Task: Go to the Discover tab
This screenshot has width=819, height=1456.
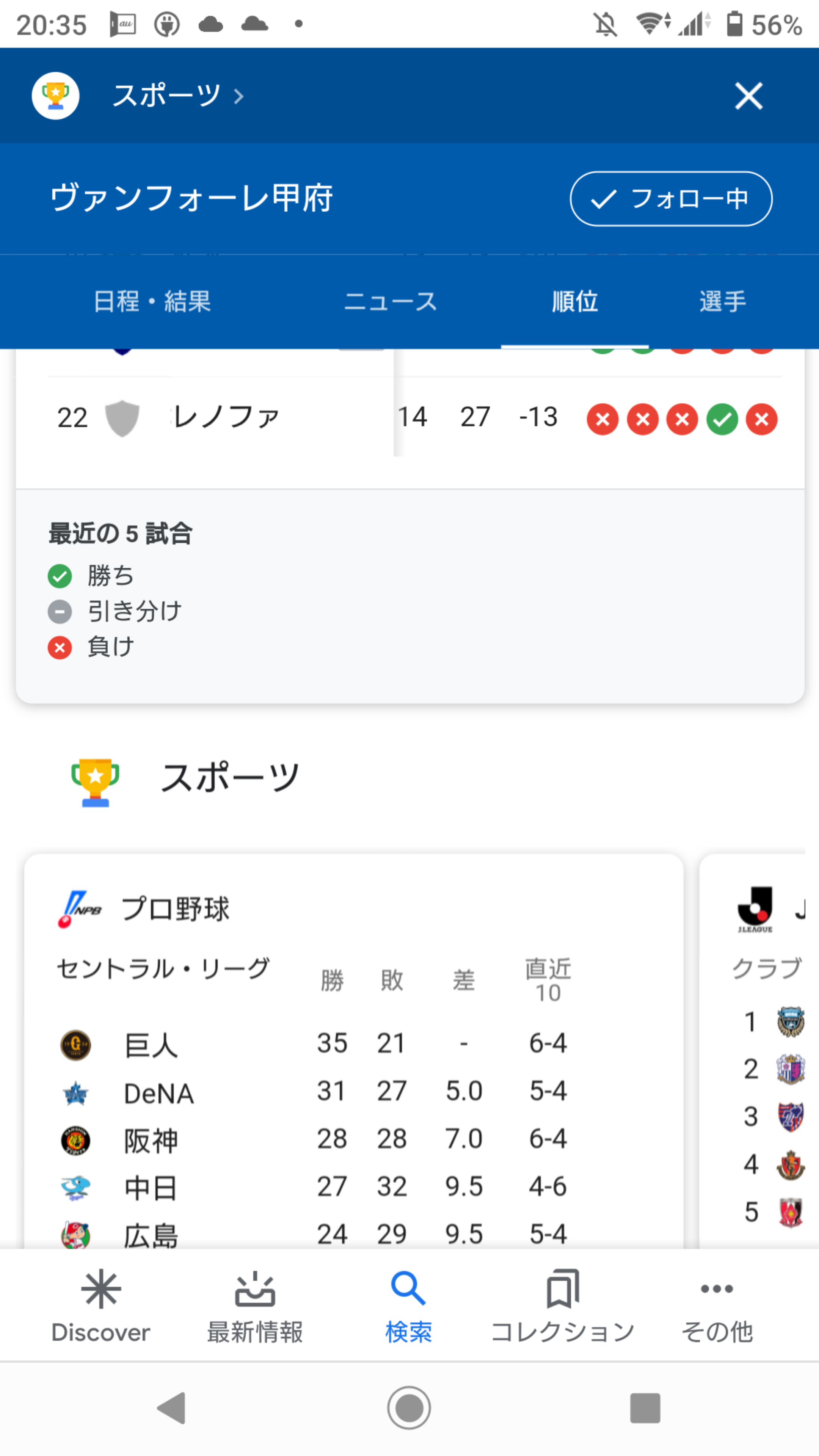Action: (100, 1306)
